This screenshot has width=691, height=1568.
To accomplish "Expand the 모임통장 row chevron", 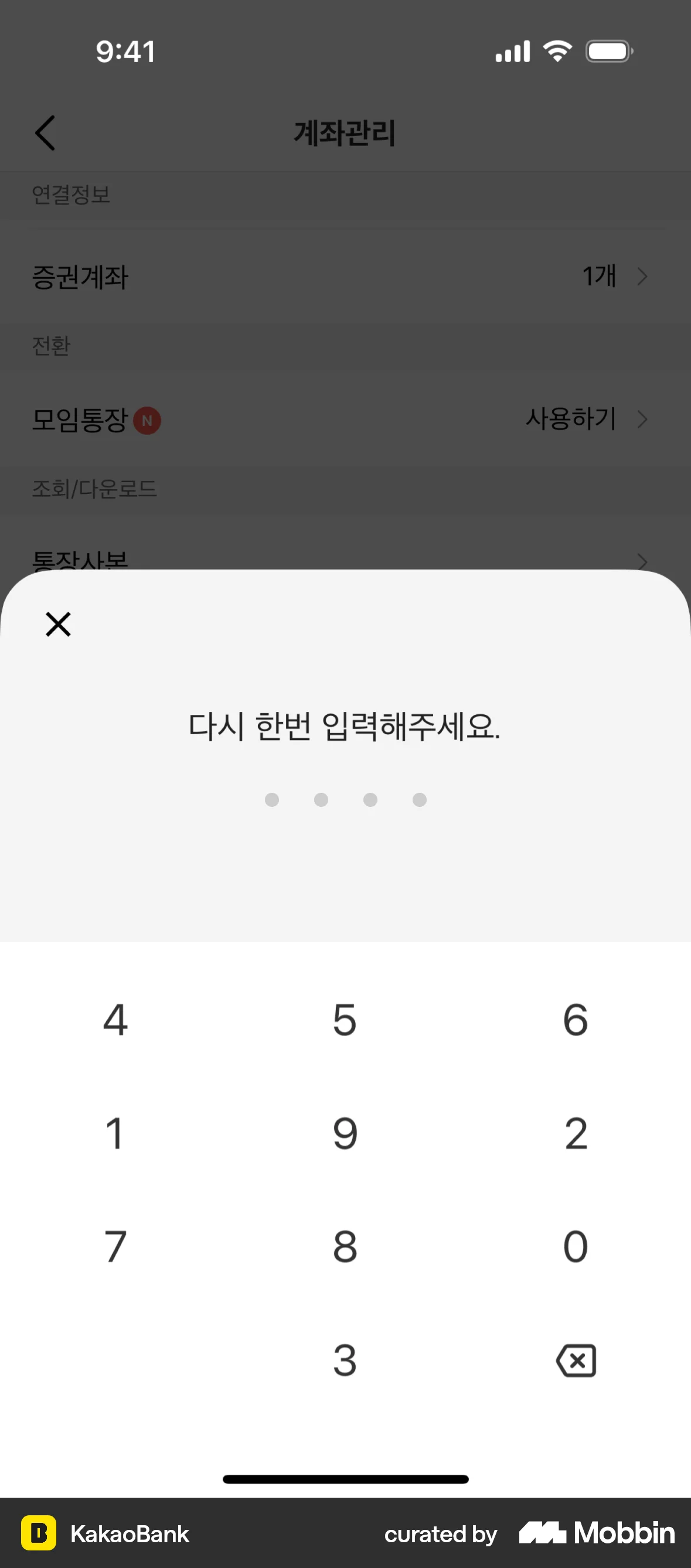I will click(643, 420).
